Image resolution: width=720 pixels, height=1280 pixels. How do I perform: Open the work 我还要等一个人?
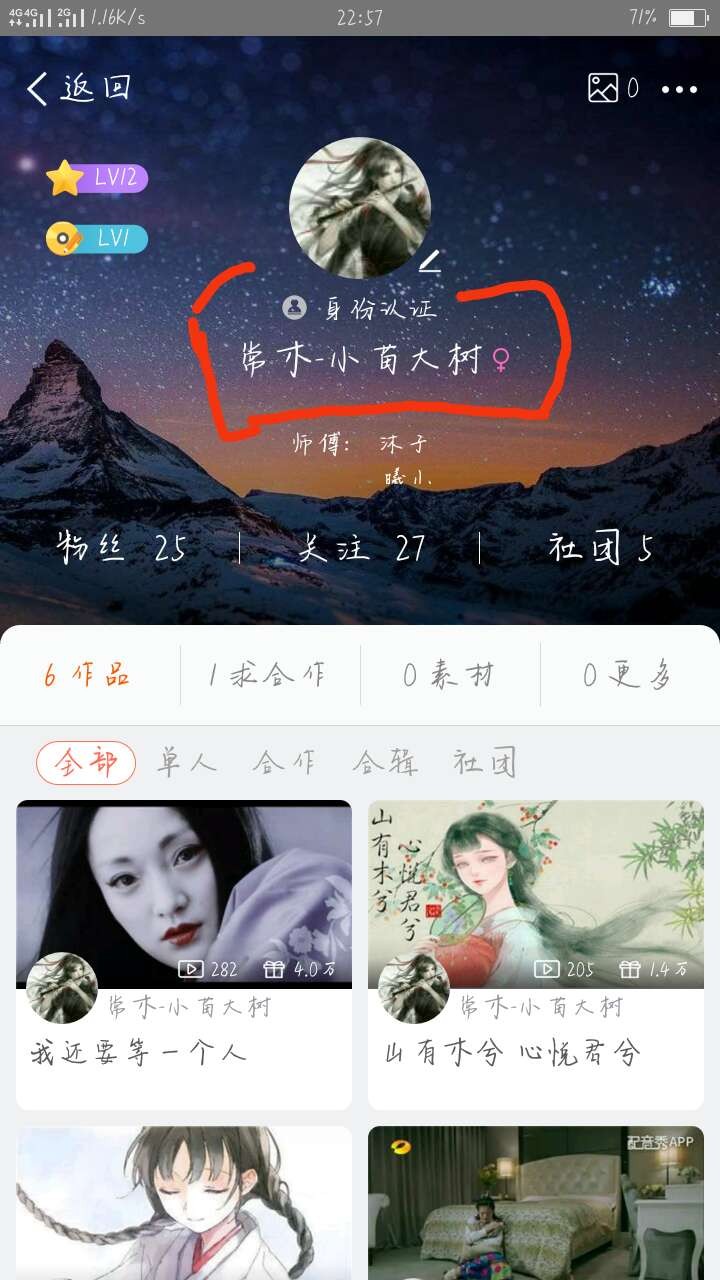pyautogui.click(x=184, y=895)
